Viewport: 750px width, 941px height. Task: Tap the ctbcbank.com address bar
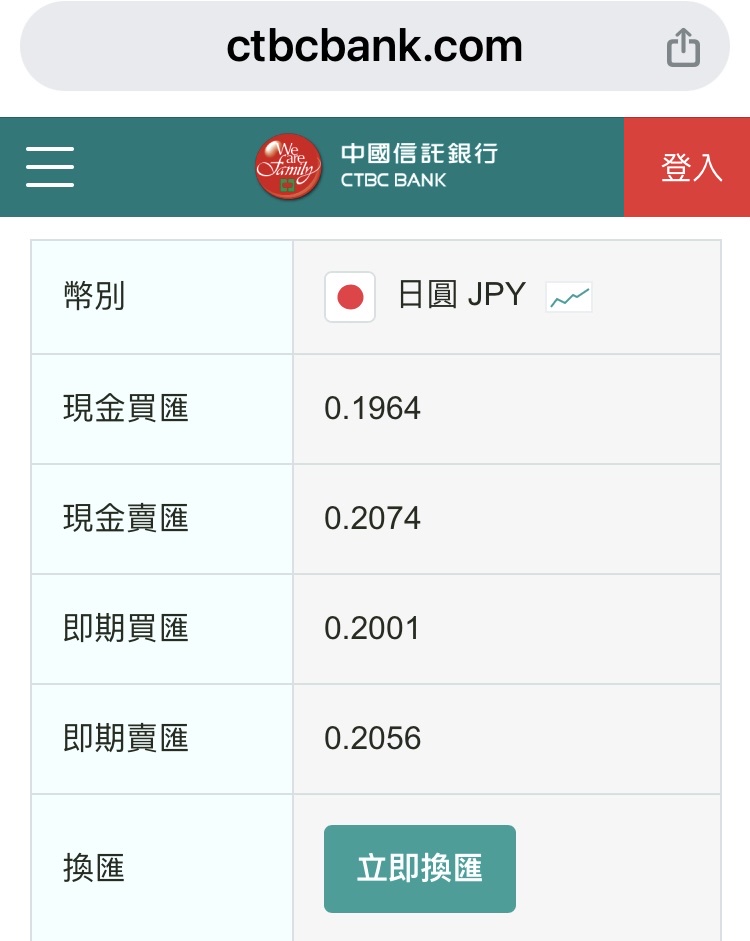374,47
